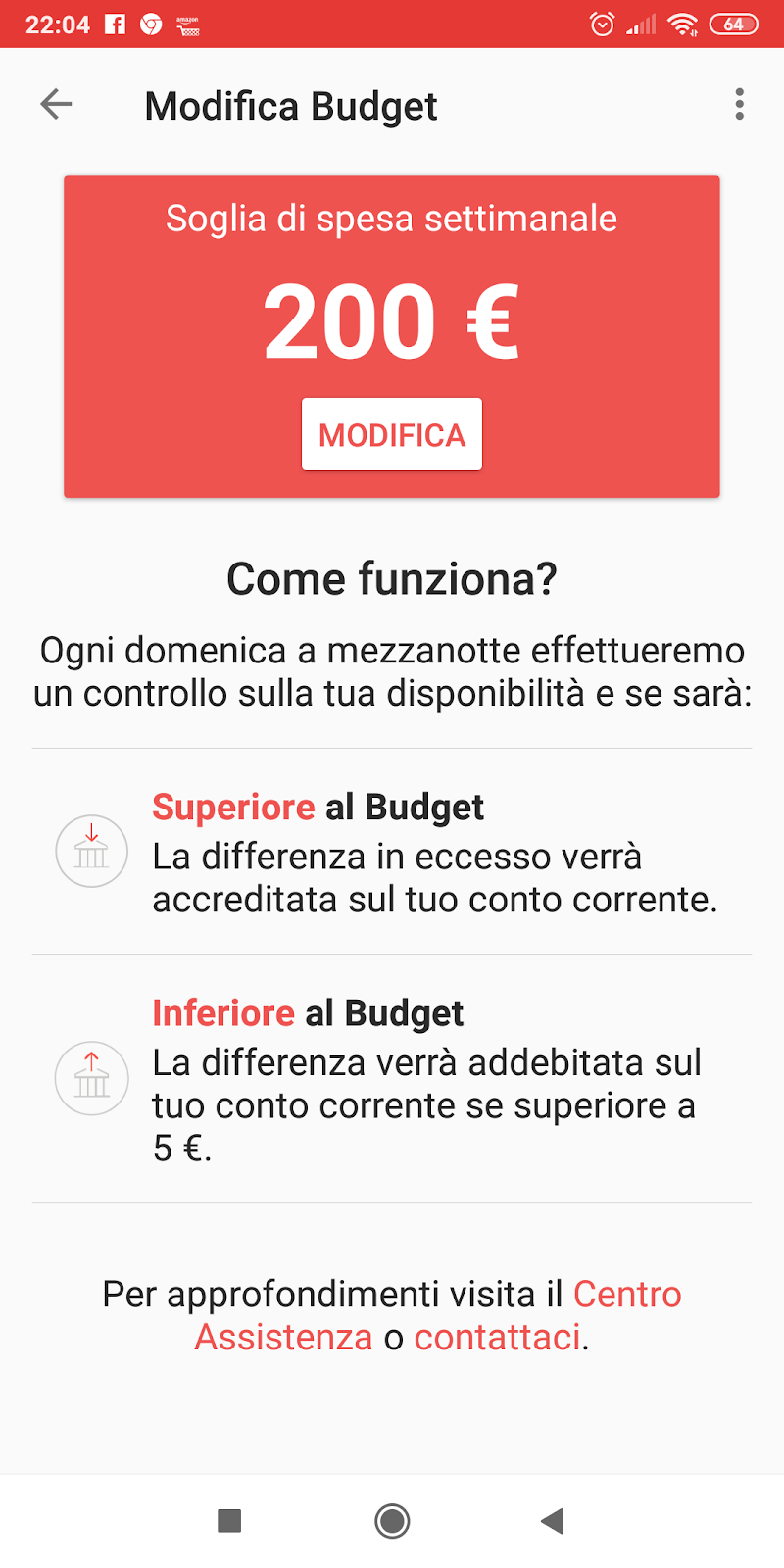Tap the contattaci link
The width and height of the screenshot is (784, 1568).
click(498, 1337)
